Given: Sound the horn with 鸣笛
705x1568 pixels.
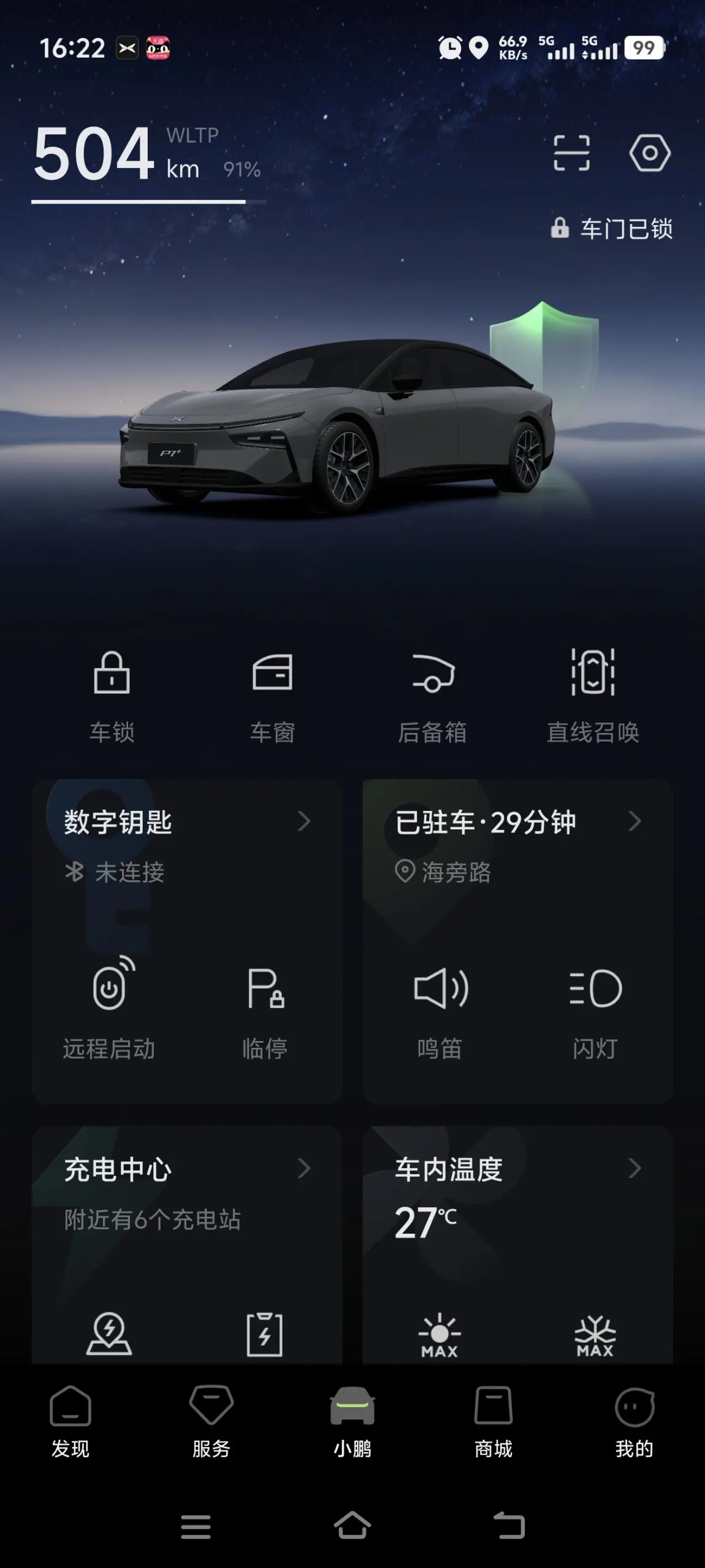Looking at the screenshot, I should point(440,1009).
